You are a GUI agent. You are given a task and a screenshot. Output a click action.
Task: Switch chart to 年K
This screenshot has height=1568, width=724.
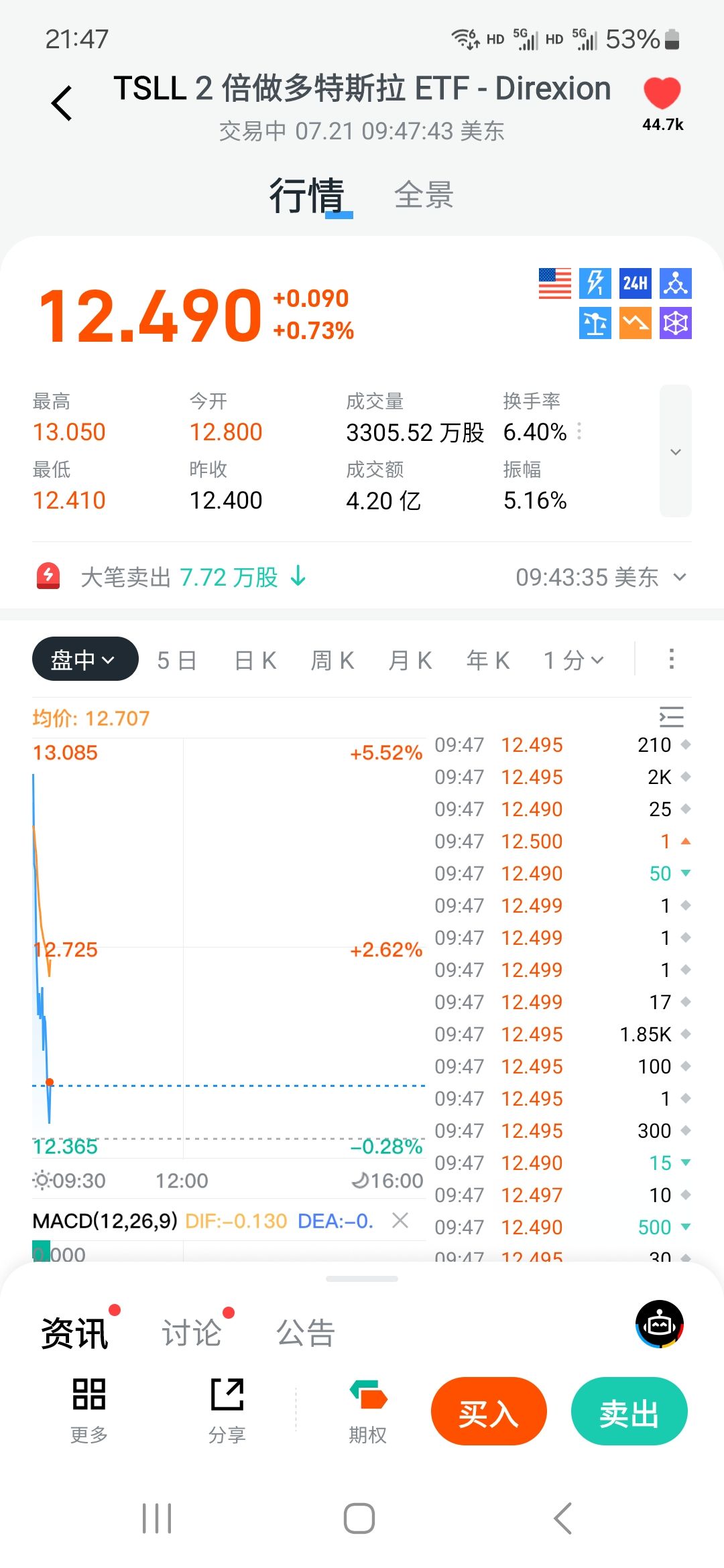pos(488,660)
